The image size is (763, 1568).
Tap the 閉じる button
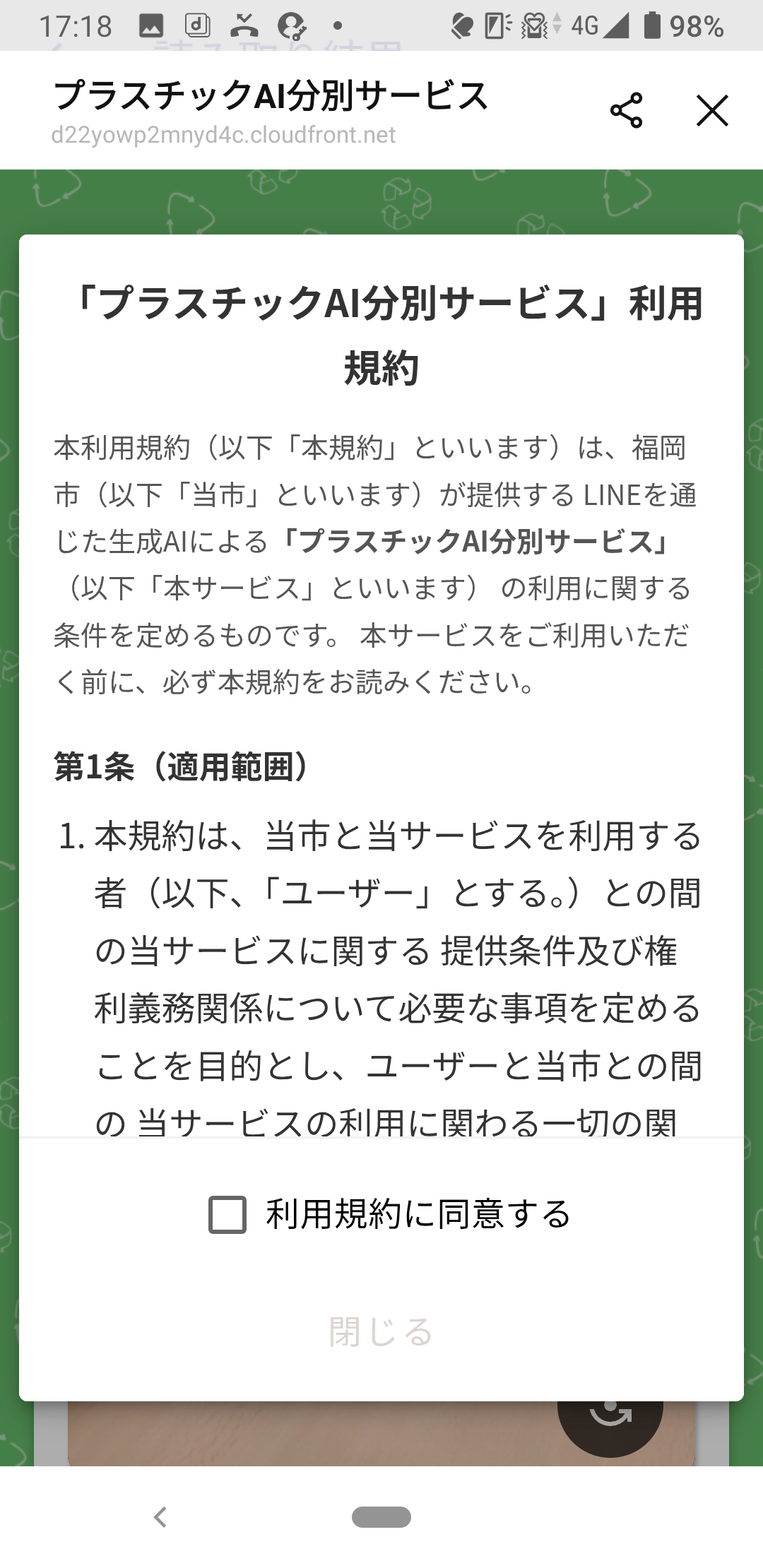[381, 1331]
